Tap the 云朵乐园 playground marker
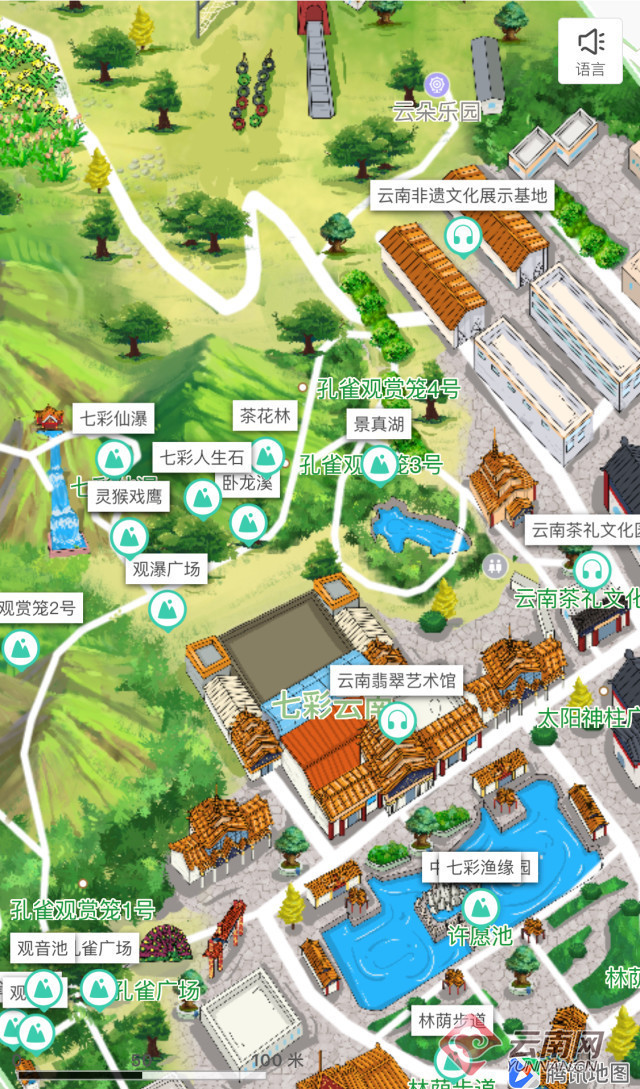Image resolution: width=640 pixels, height=1089 pixels. click(x=436, y=84)
